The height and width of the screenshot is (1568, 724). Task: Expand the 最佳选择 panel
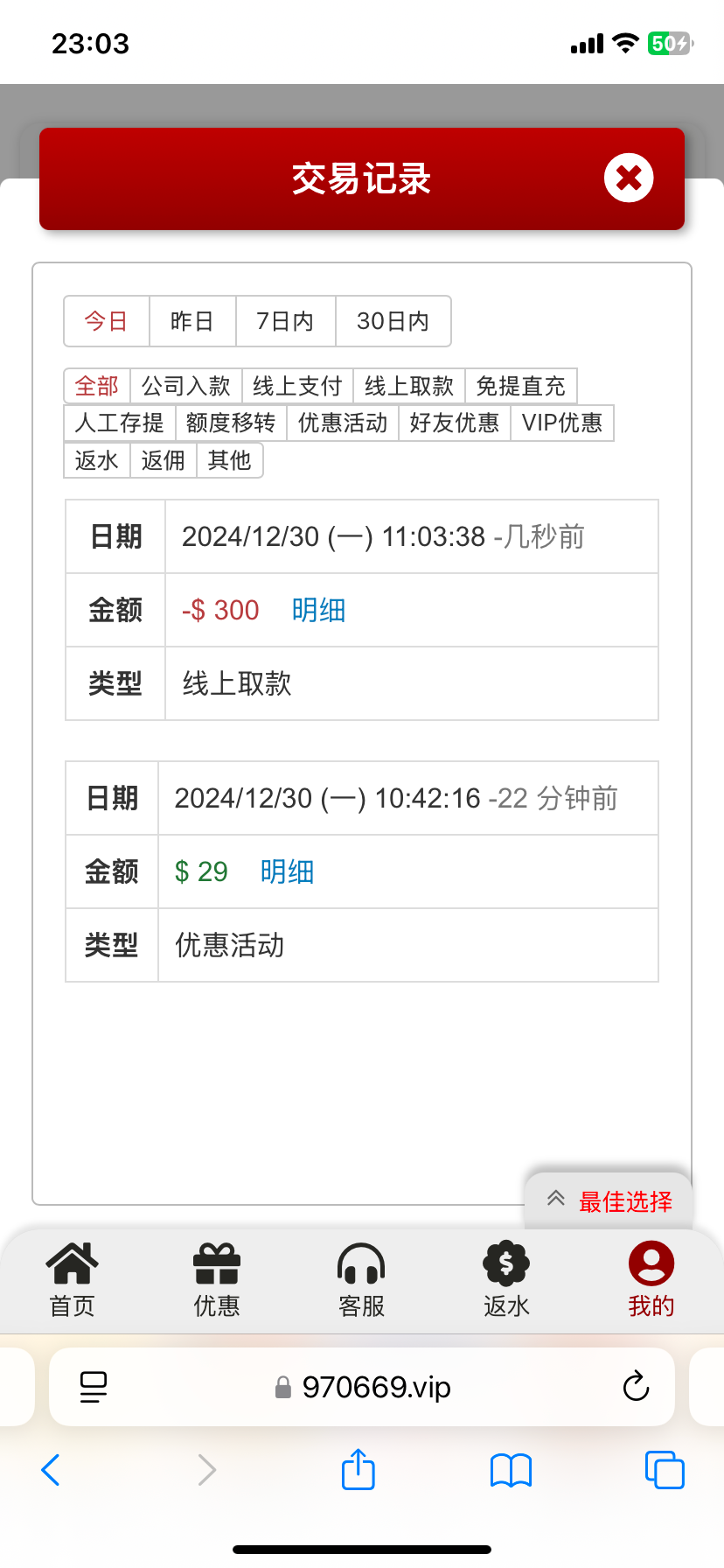pyautogui.click(x=609, y=1201)
